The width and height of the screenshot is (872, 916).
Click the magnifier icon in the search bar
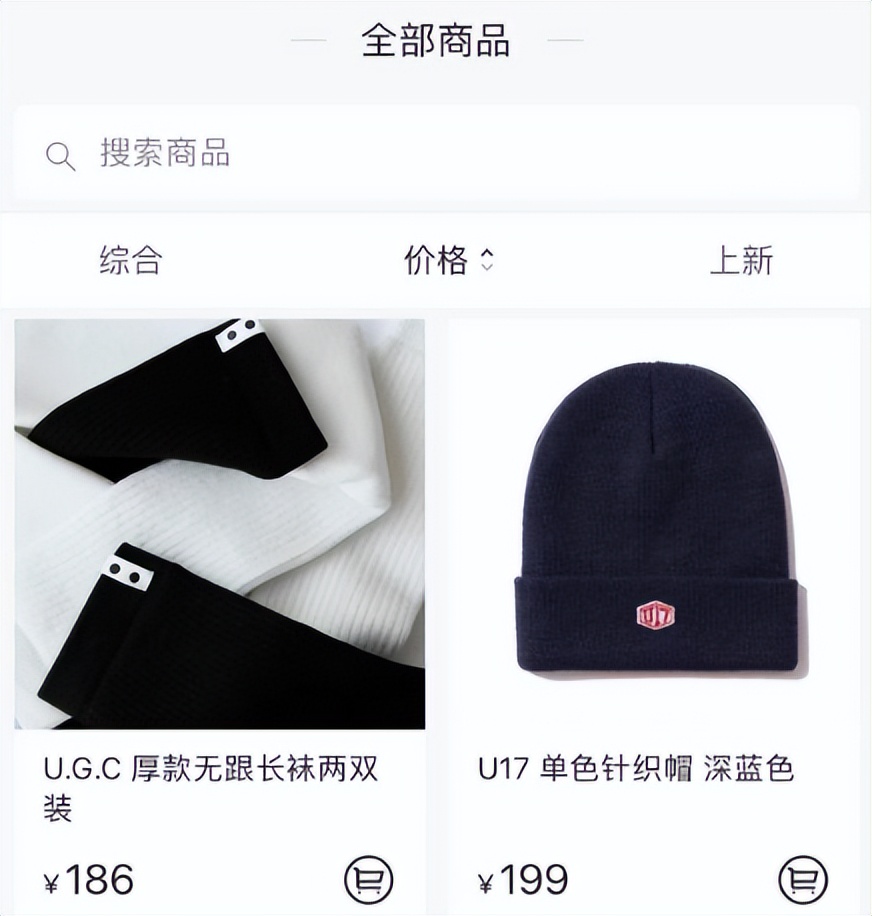click(59, 155)
